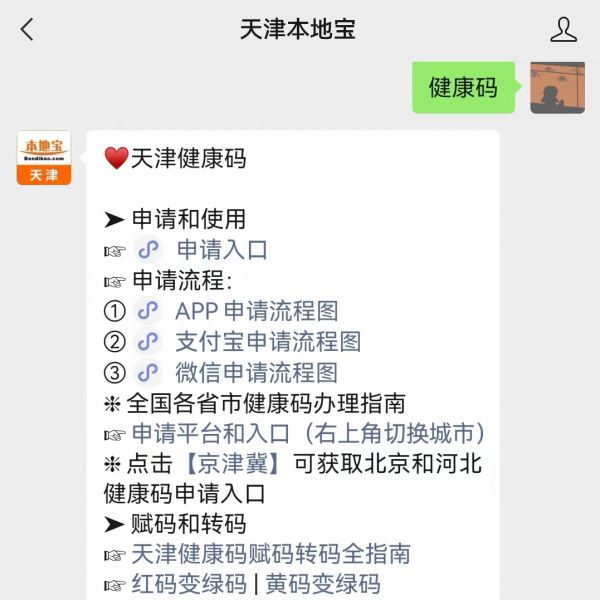
Task: Tap my own avatar picture
Action: [x=557, y=88]
